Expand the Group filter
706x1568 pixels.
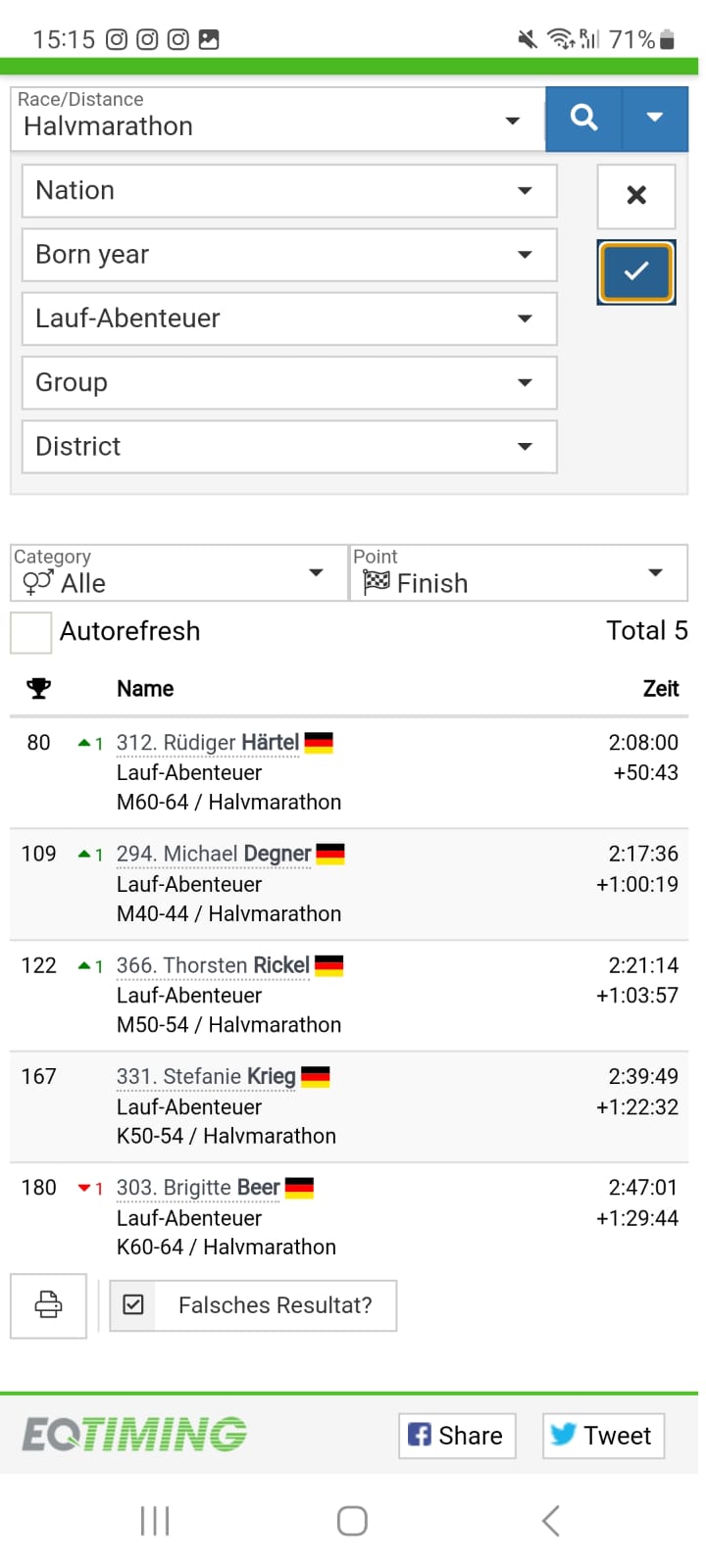(x=289, y=382)
